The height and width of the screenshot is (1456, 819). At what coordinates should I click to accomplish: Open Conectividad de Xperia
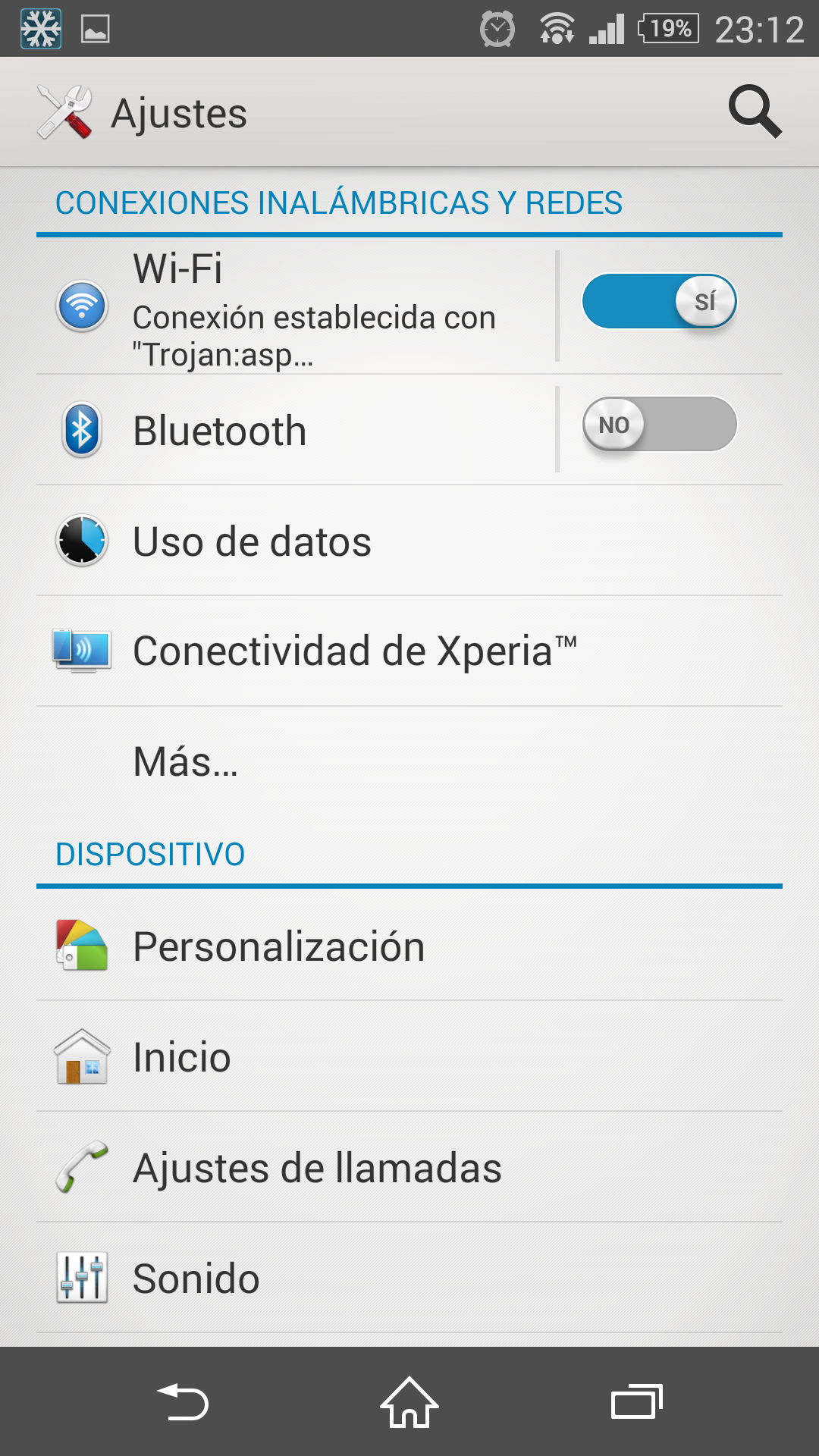pyautogui.click(x=409, y=651)
